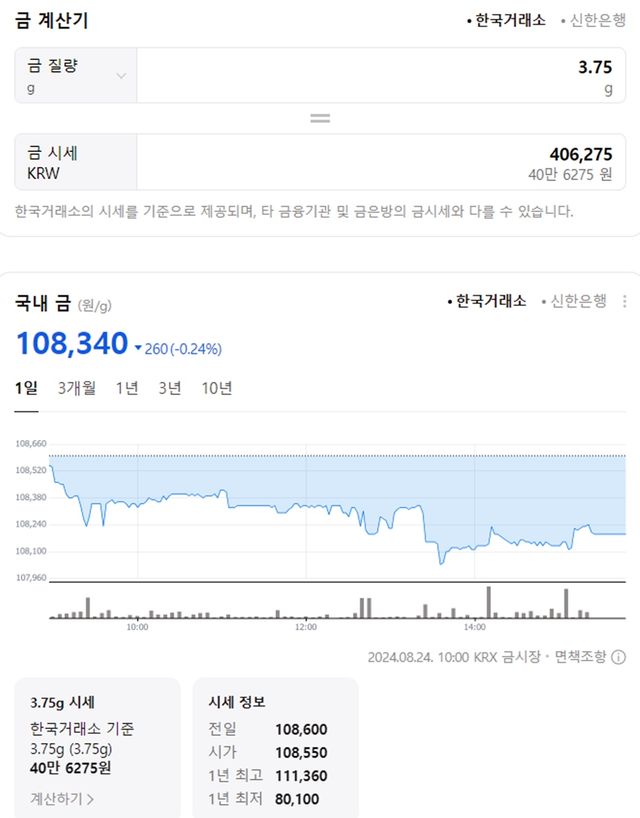Switch to the 3개월 chart period

click(x=77, y=389)
